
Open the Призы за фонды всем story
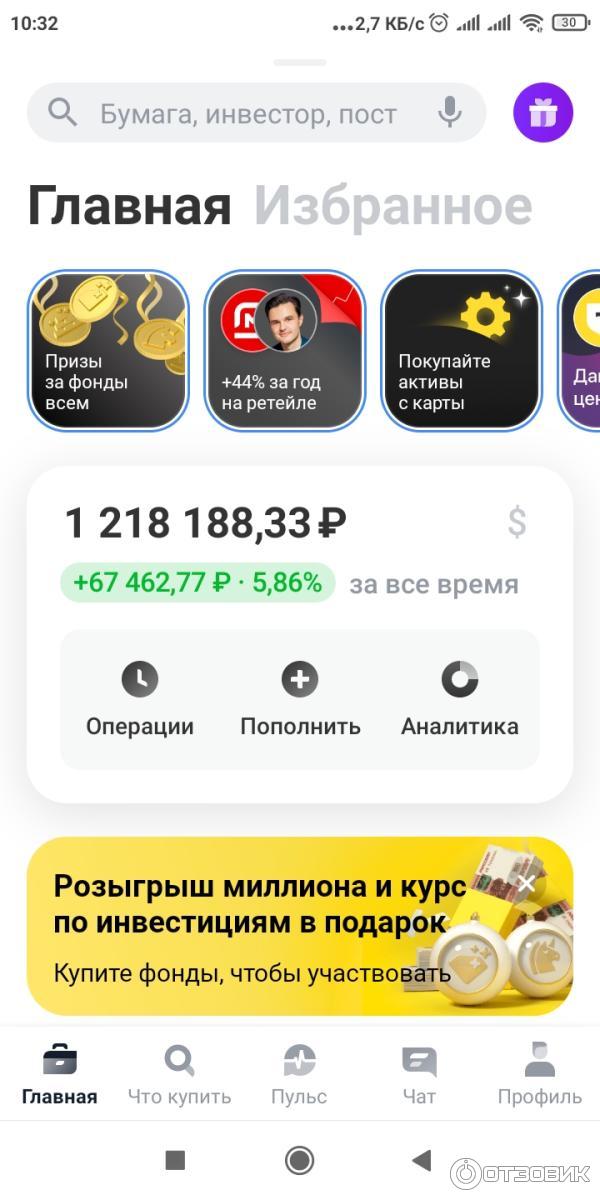(108, 351)
